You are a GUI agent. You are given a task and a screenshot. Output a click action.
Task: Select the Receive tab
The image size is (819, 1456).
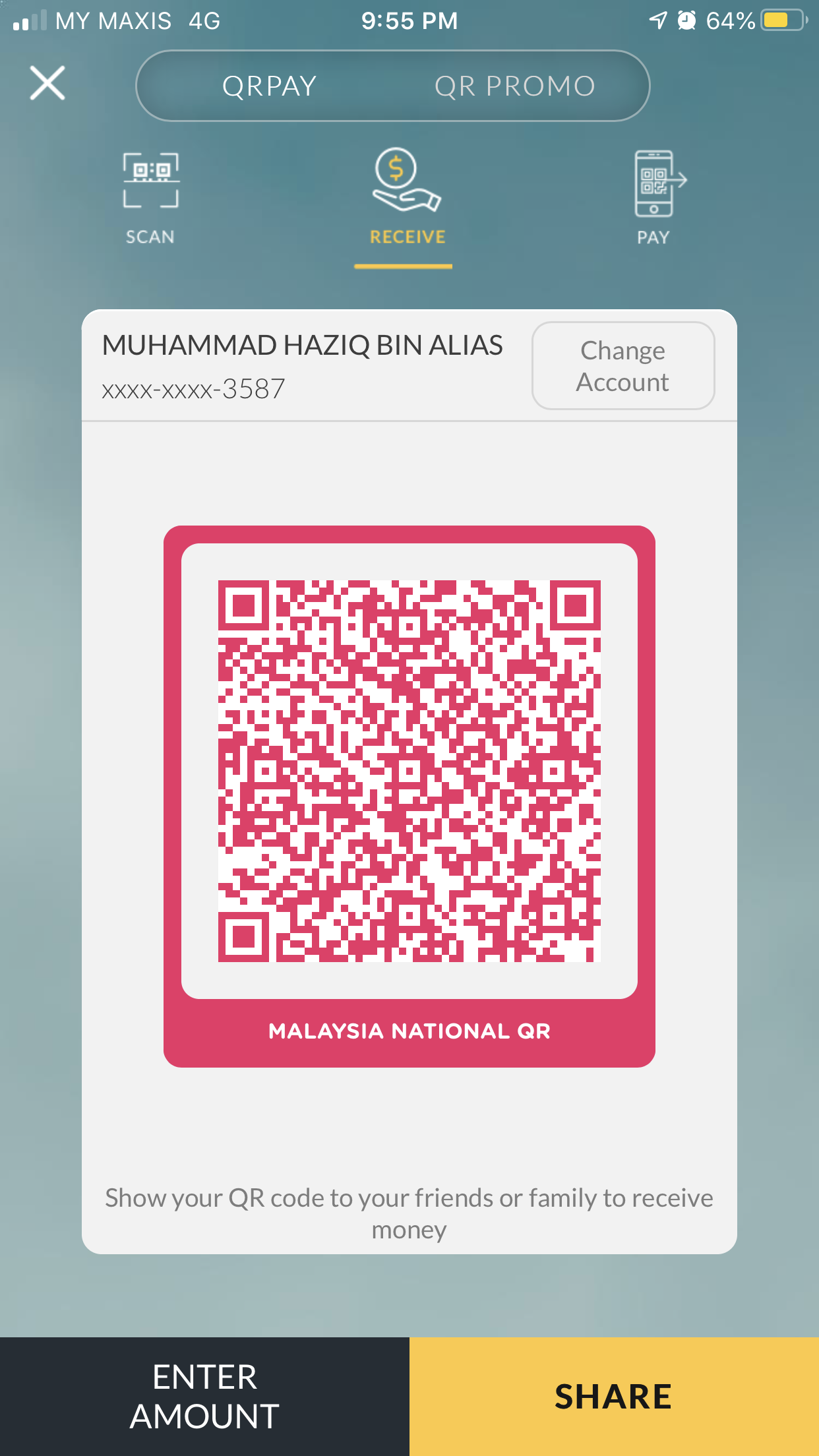[x=407, y=198]
